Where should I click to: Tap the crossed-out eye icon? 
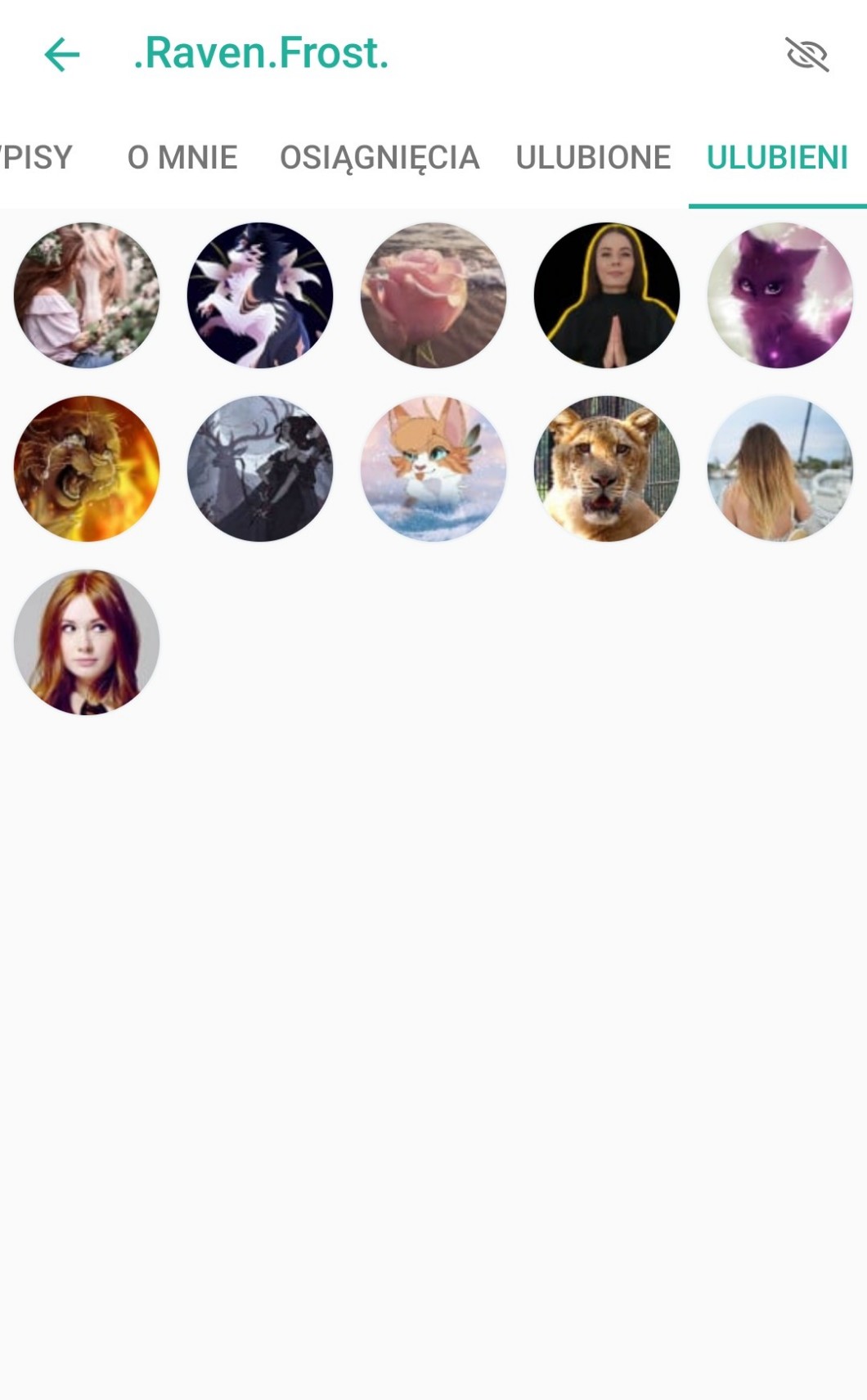tap(806, 55)
